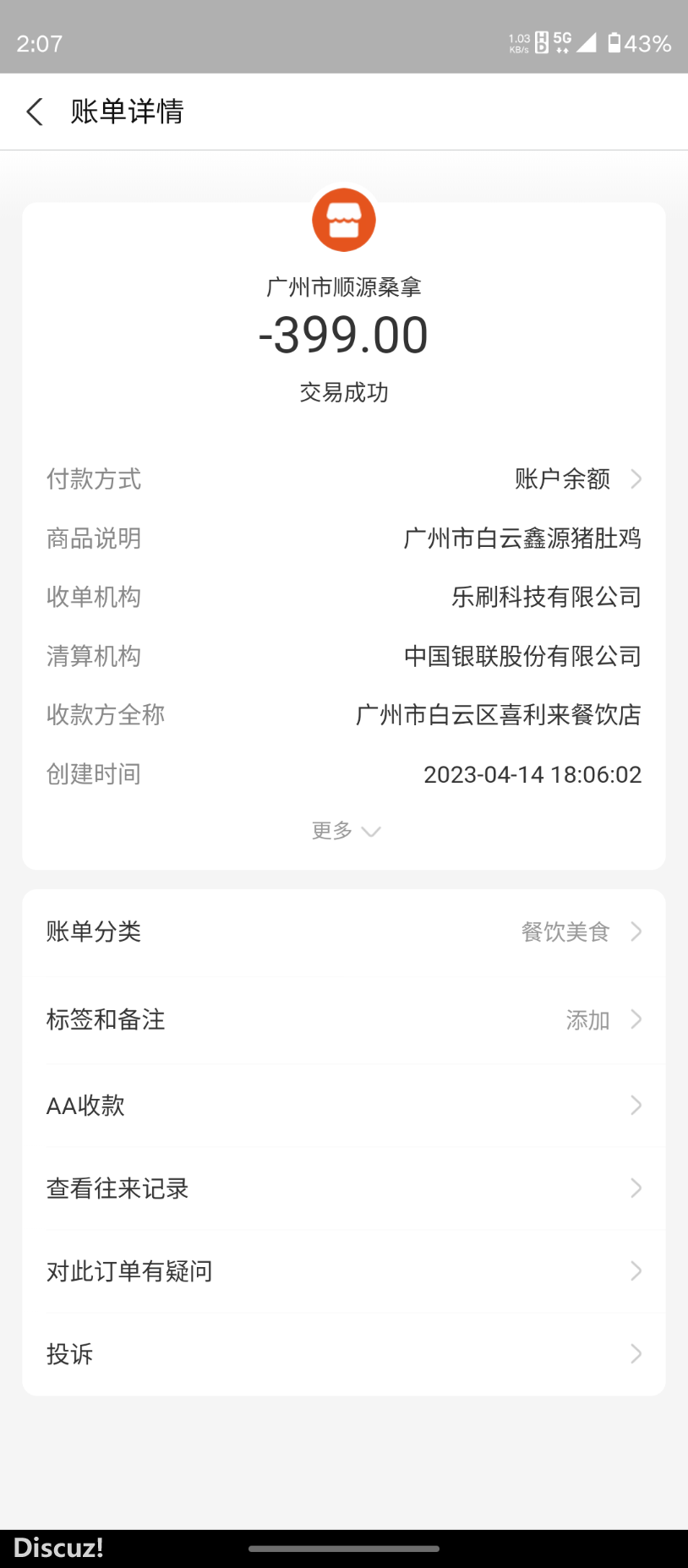Select the 餐饮美食 category label
Image resolution: width=688 pixels, height=1568 pixels.
tap(565, 932)
